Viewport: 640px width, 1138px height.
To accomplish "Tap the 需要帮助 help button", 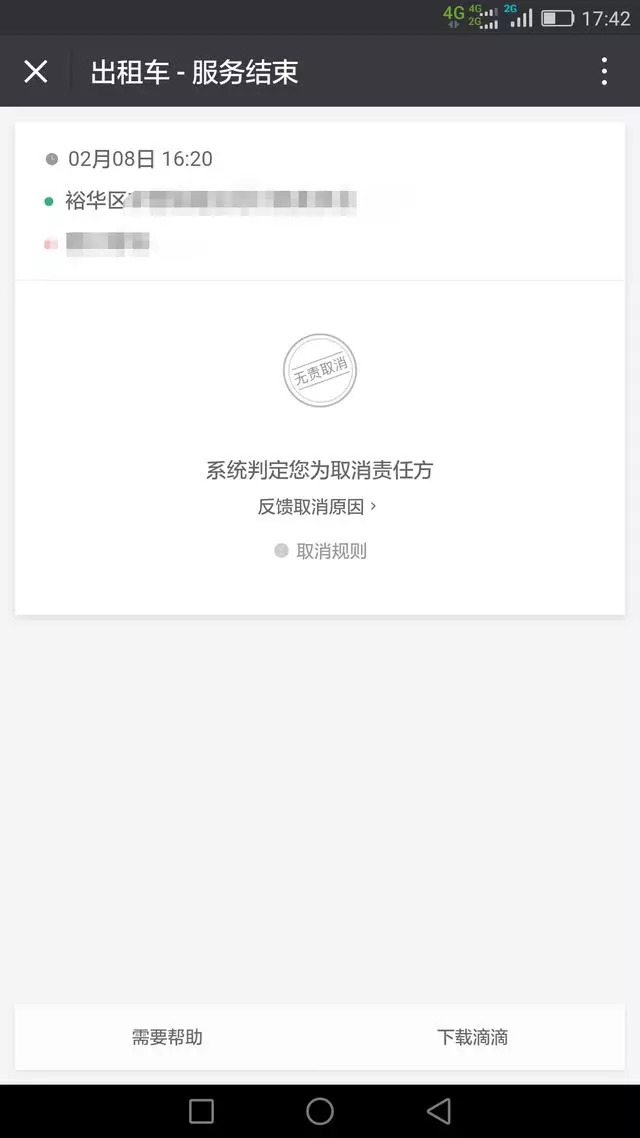I will (167, 1037).
